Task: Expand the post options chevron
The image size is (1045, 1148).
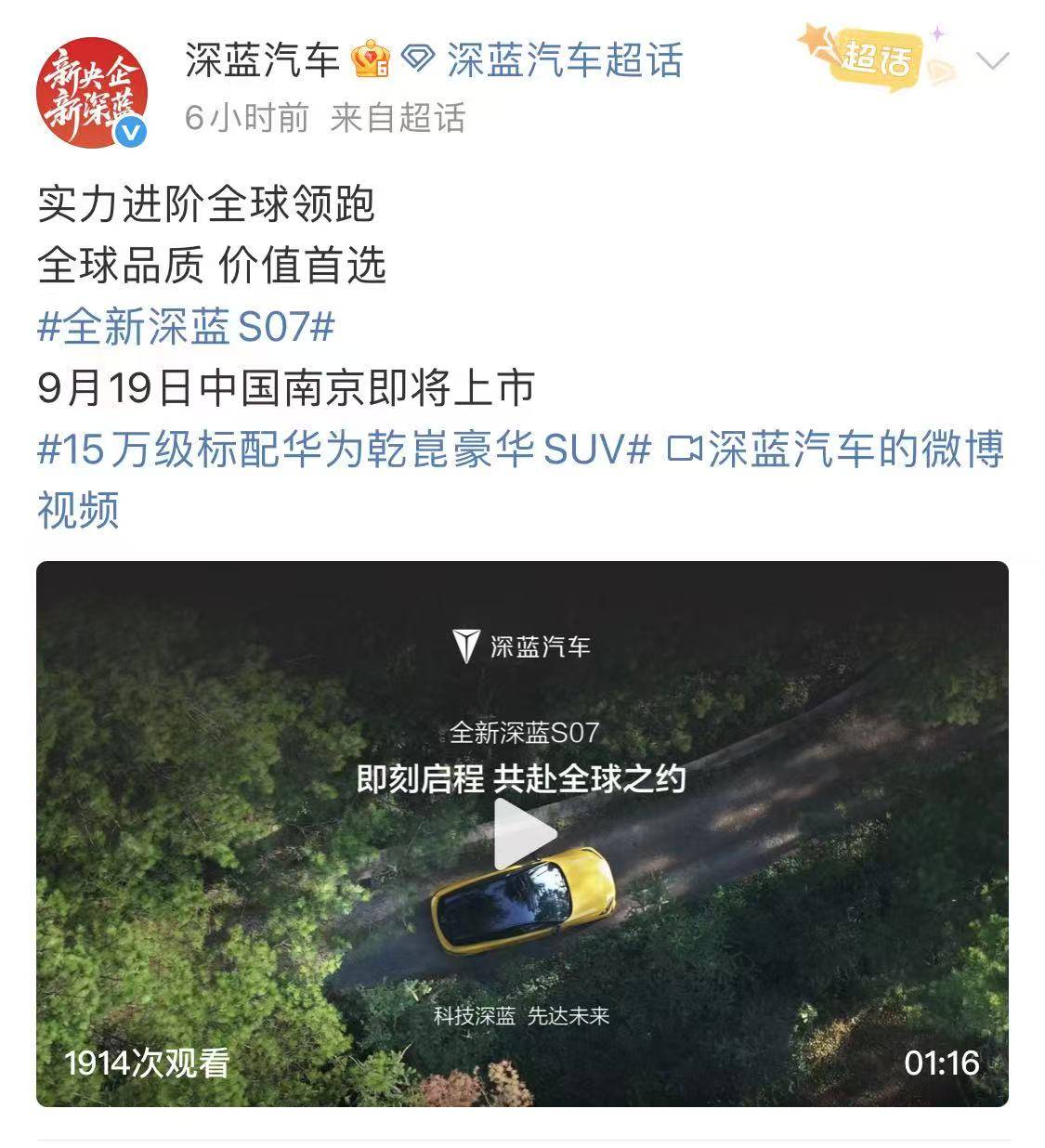Action: click(993, 62)
